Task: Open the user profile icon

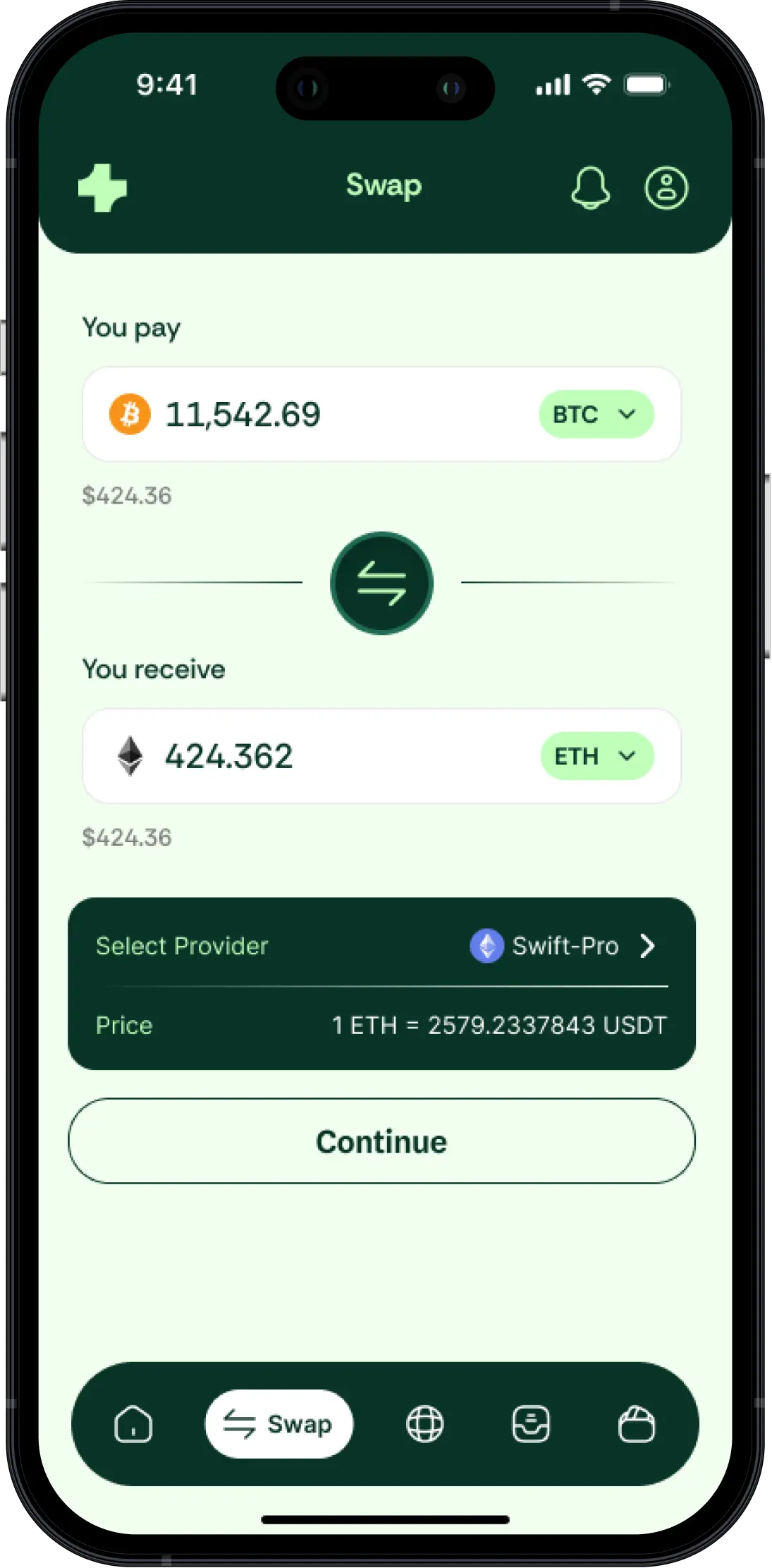Action: [666, 188]
